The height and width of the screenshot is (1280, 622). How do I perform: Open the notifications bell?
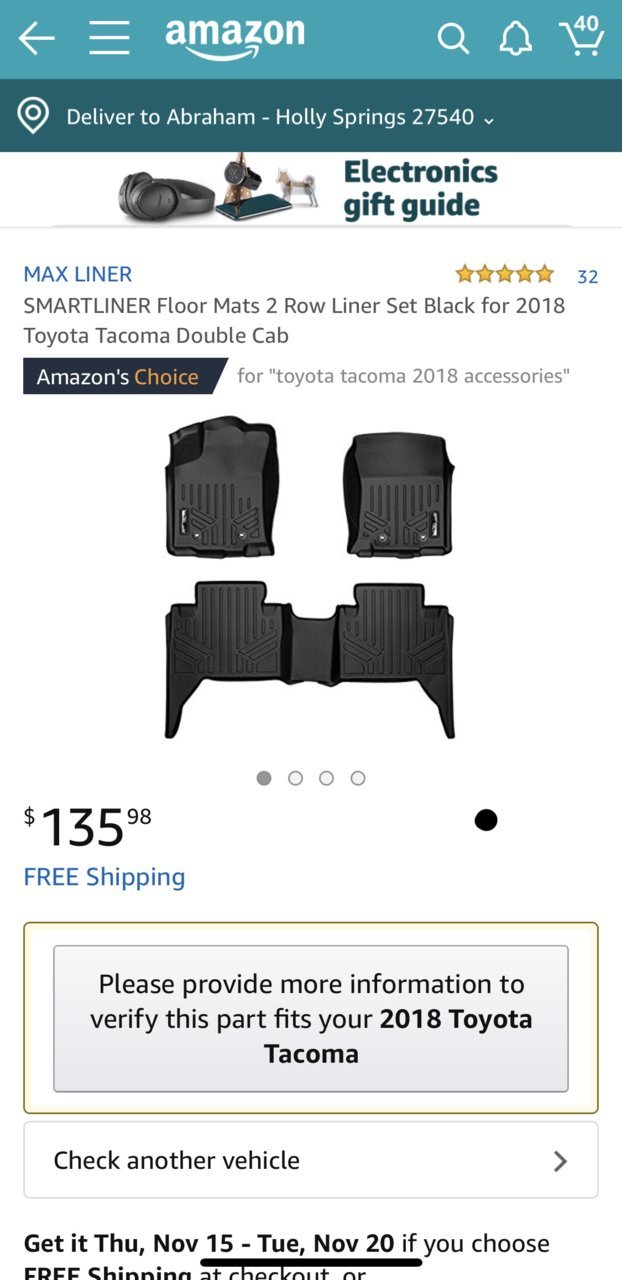click(516, 38)
